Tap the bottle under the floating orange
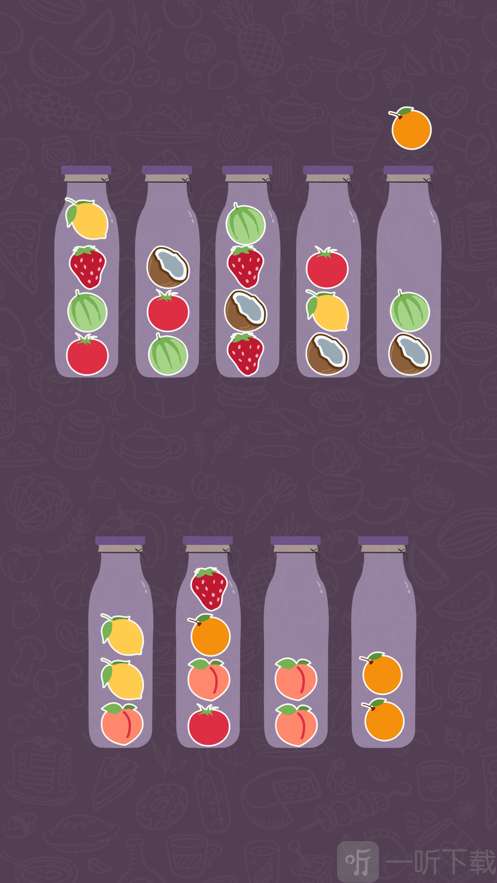Image resolution: width=497 pixels, height=883 pixels. click(409, 271)
